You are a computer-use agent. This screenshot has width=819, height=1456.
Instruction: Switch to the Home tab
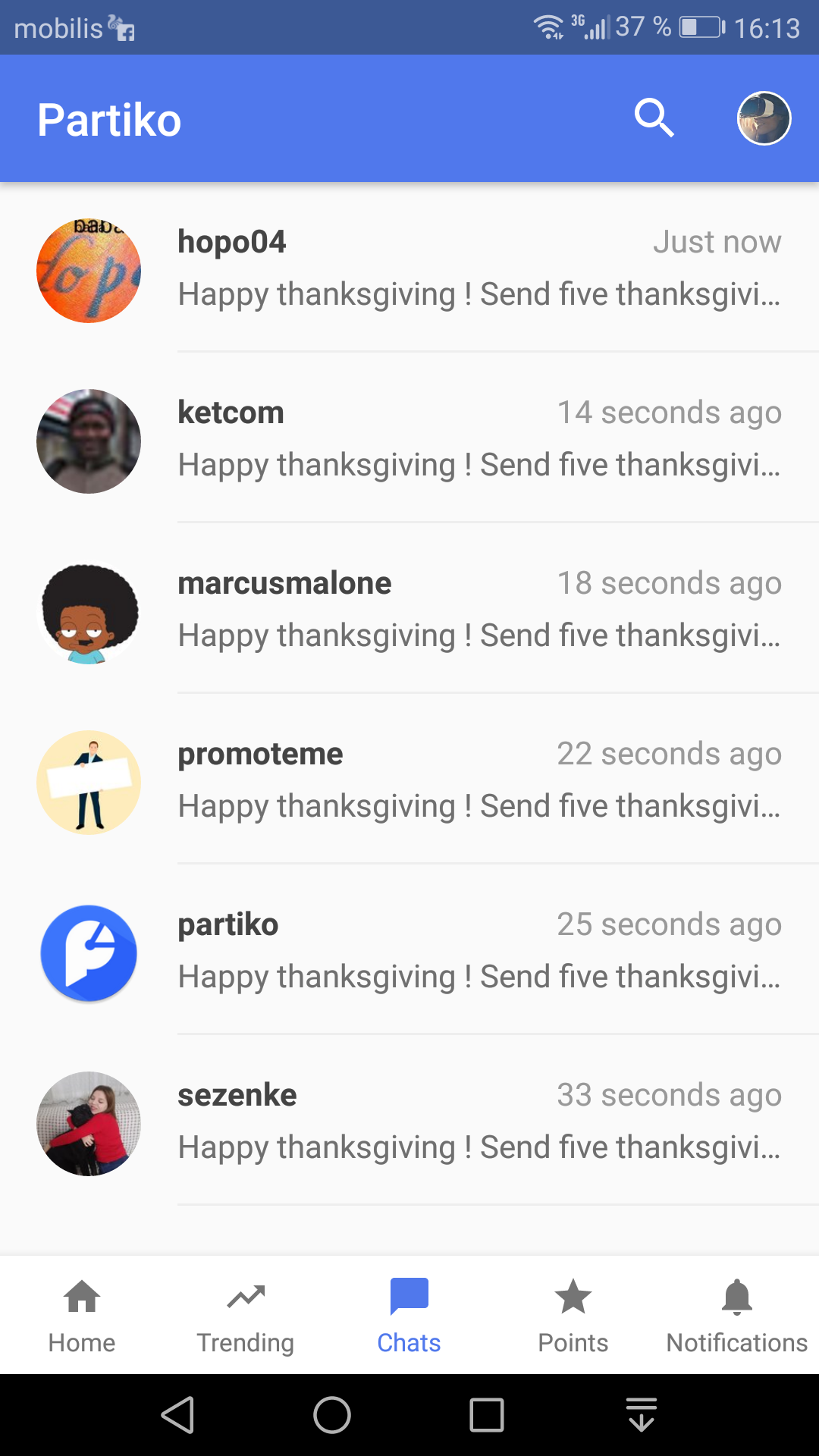pyautogui.click(x=82, y=1316)
